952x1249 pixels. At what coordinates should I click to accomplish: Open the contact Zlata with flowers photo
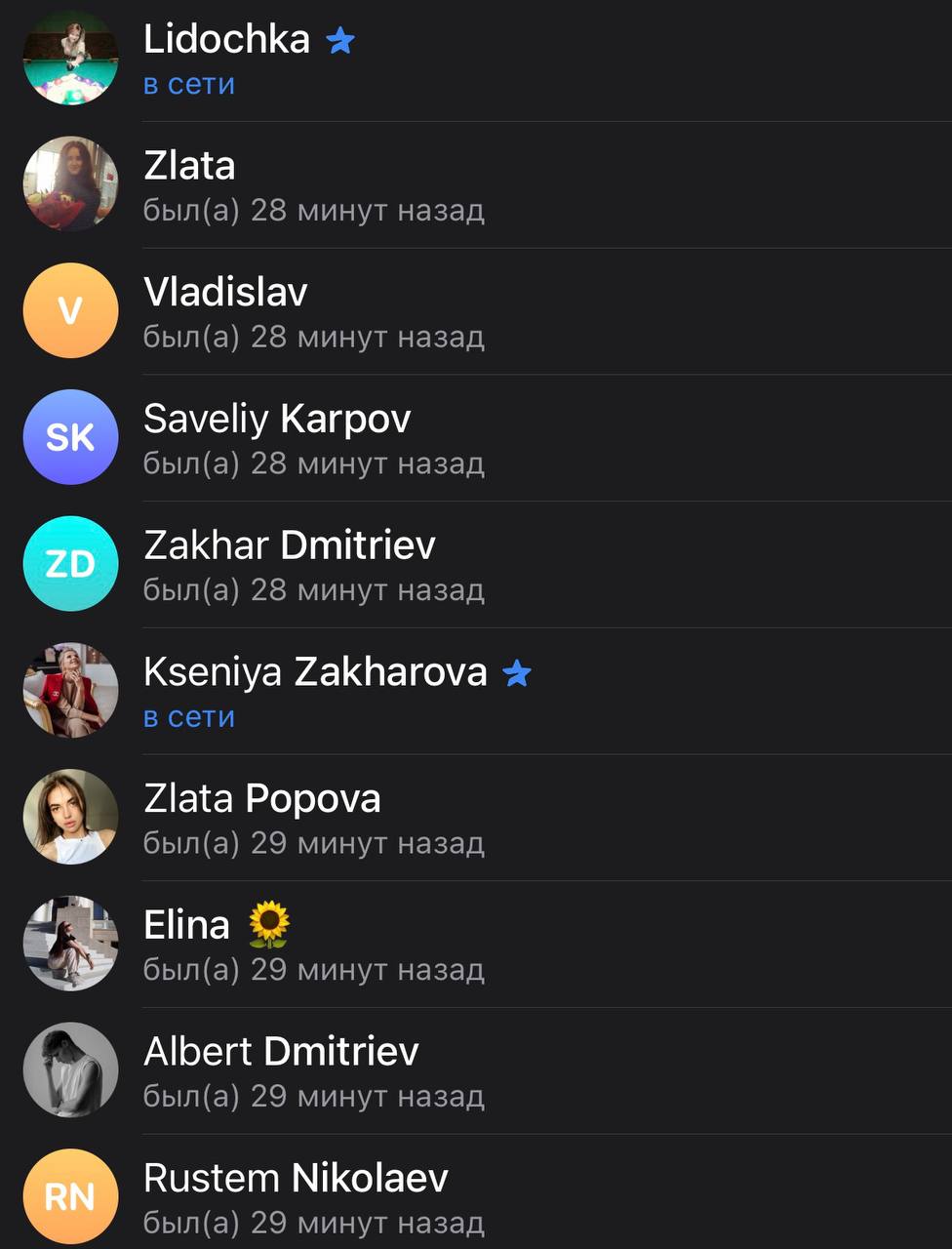point(476,185)
